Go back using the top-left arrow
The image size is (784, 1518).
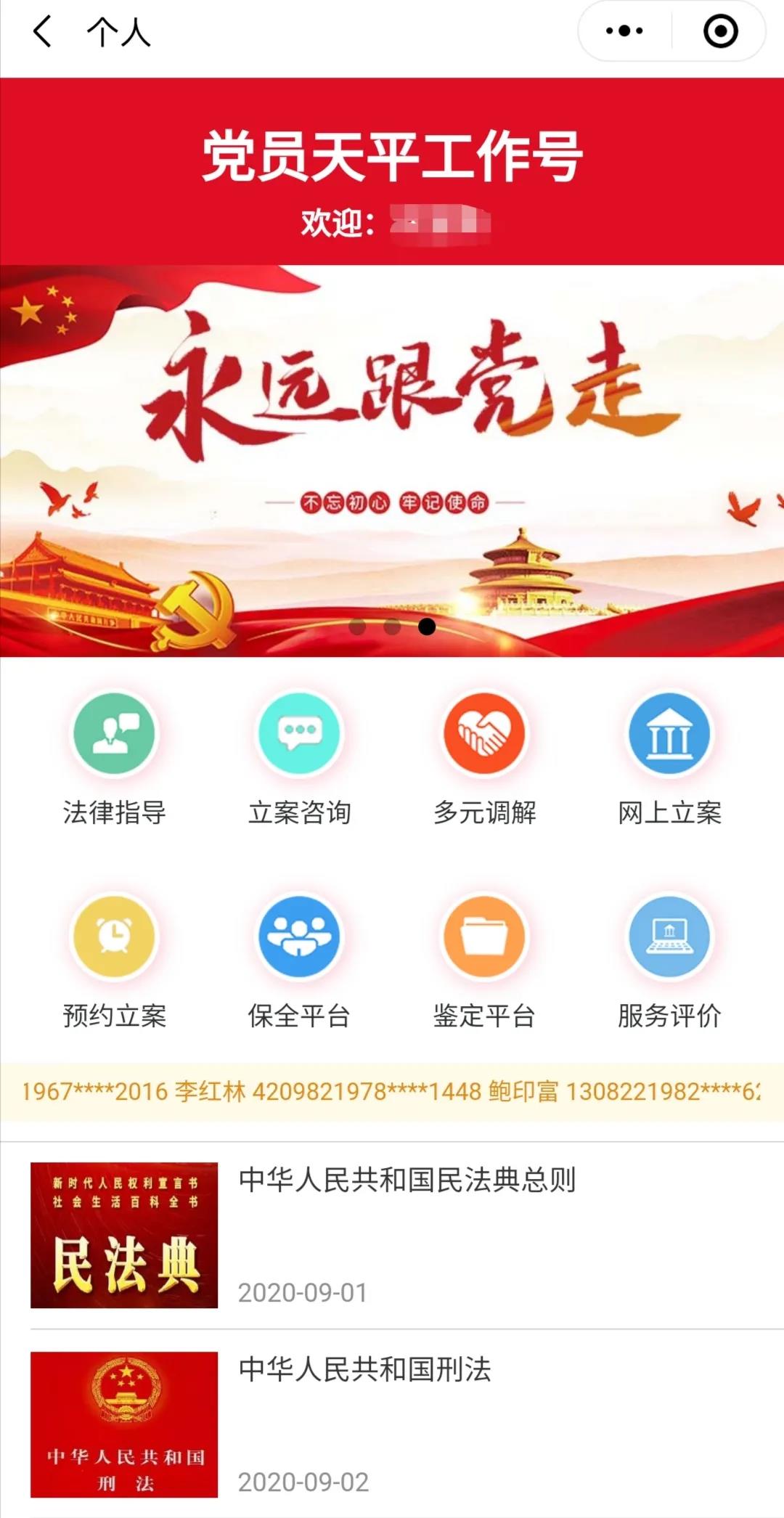click(43, 32)
